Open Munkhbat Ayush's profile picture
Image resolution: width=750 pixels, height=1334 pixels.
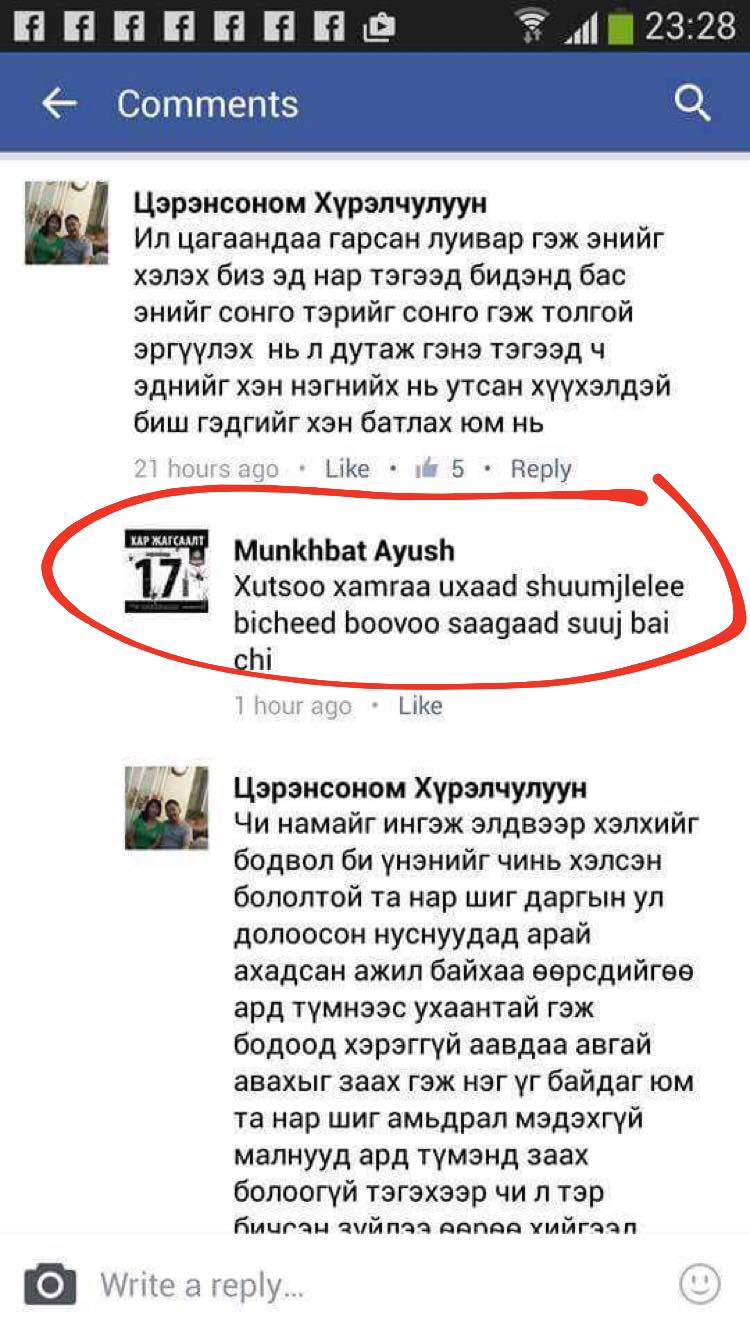click(167, 570)
